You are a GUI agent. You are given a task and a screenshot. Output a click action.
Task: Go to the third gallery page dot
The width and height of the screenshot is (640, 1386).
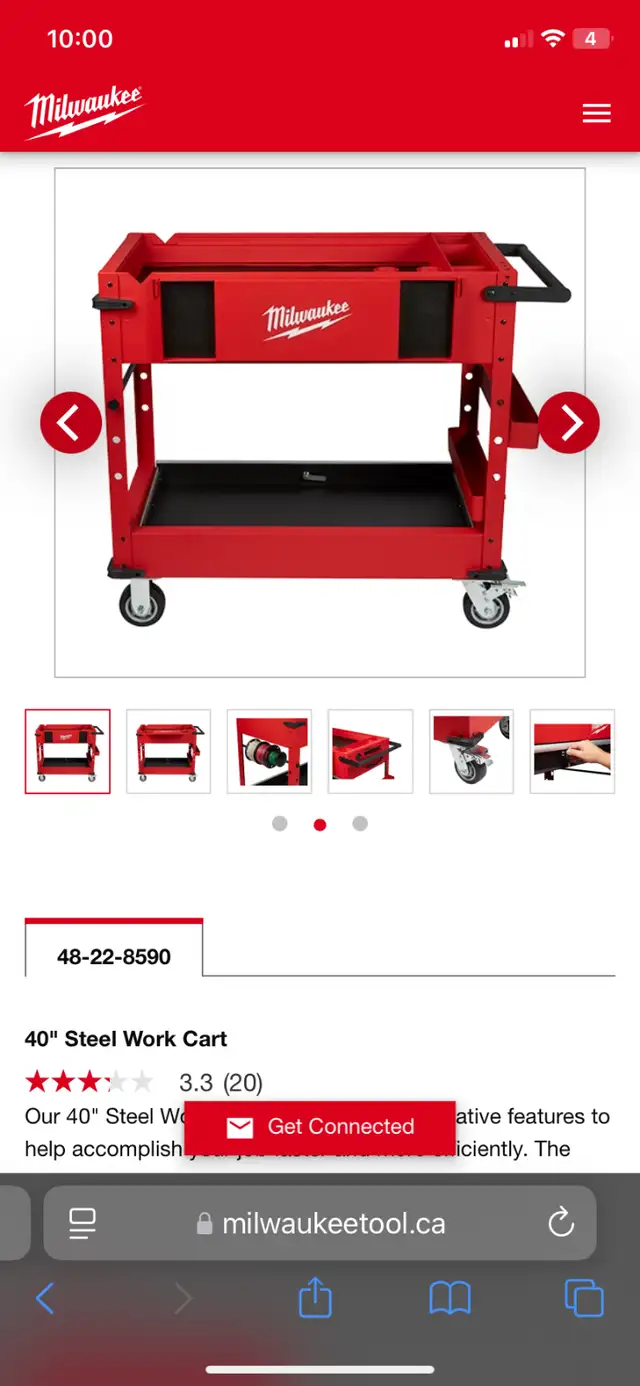(360, 824)
